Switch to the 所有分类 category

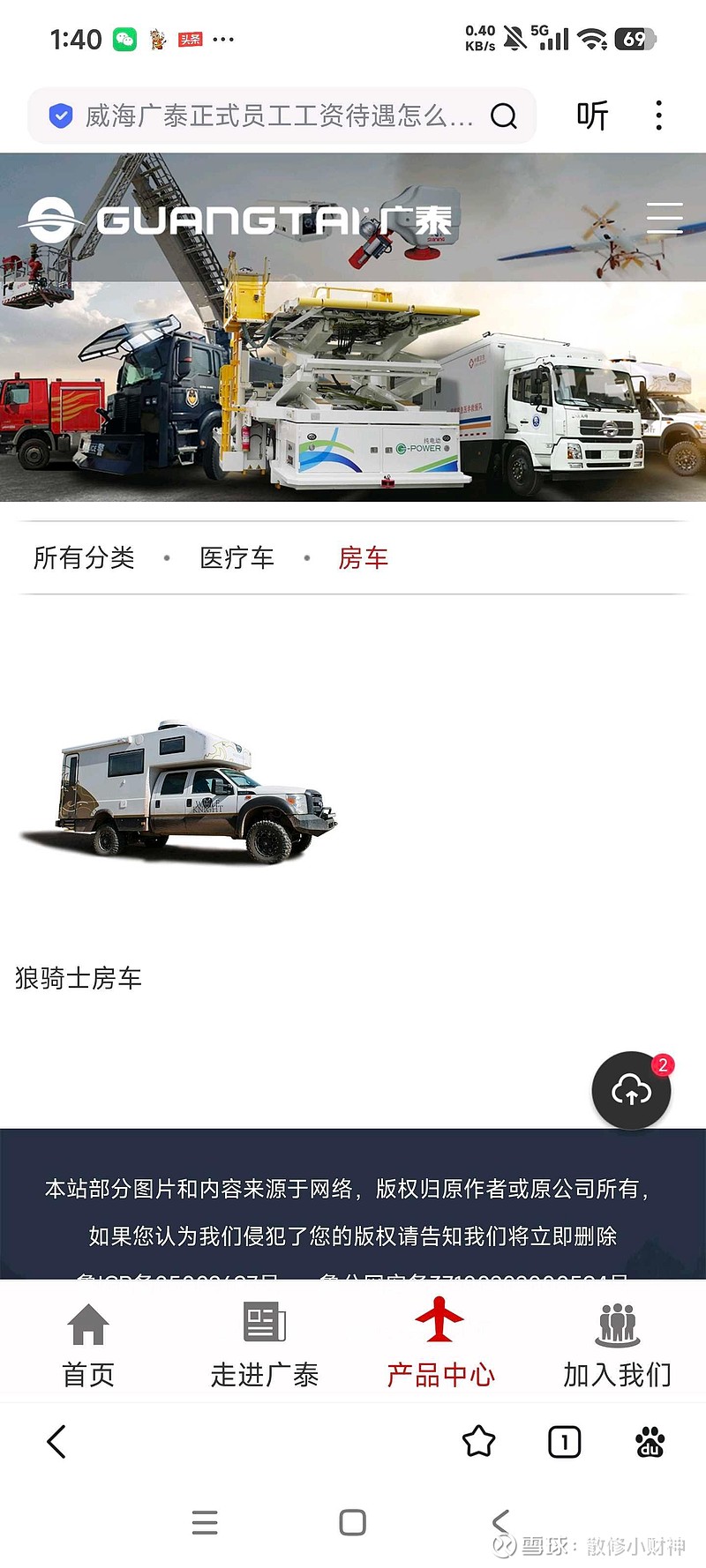coord(84,558)
